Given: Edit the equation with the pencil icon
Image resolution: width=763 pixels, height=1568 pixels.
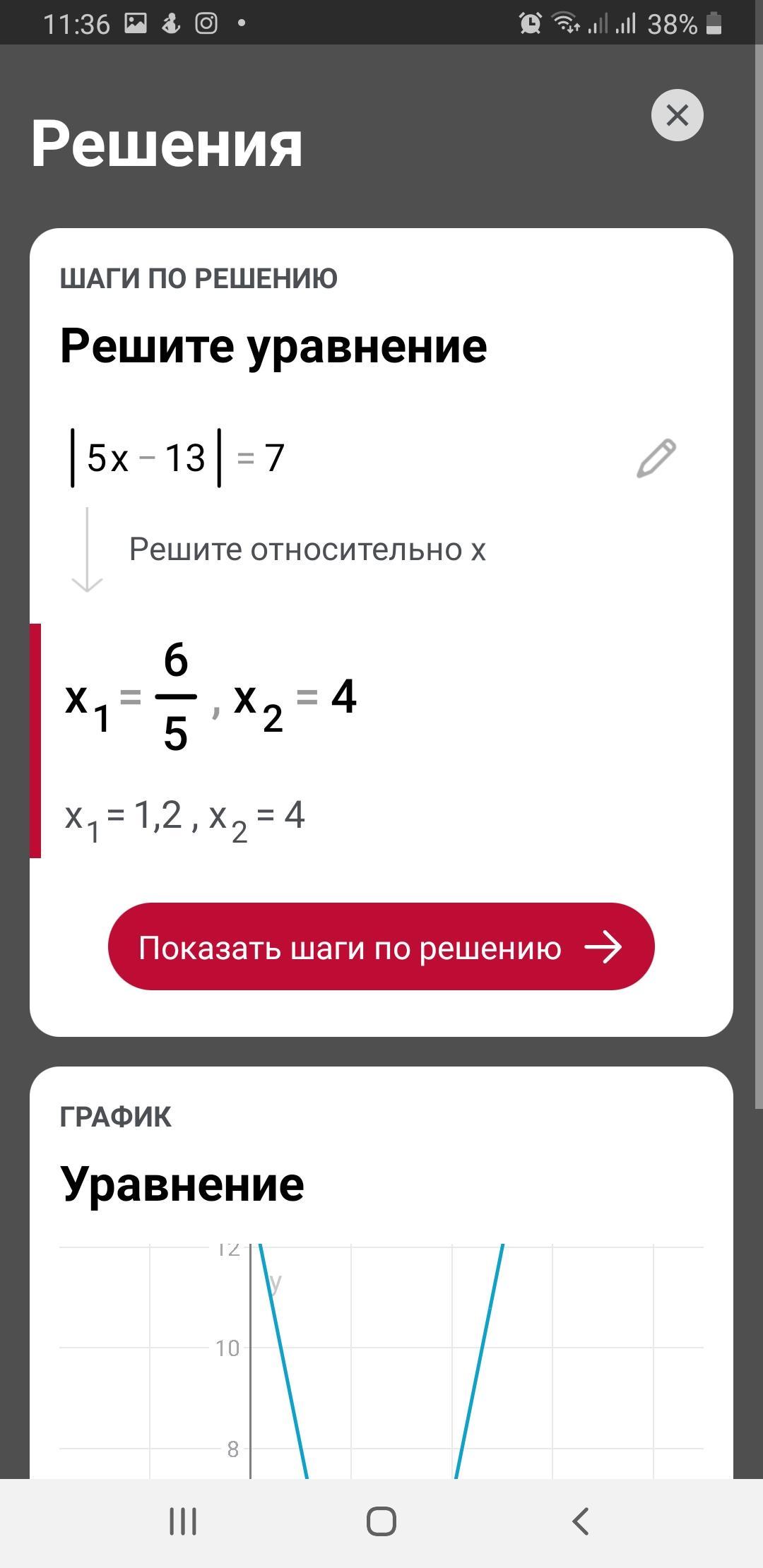Looking at the screenshot, I should tap(656, 458).
